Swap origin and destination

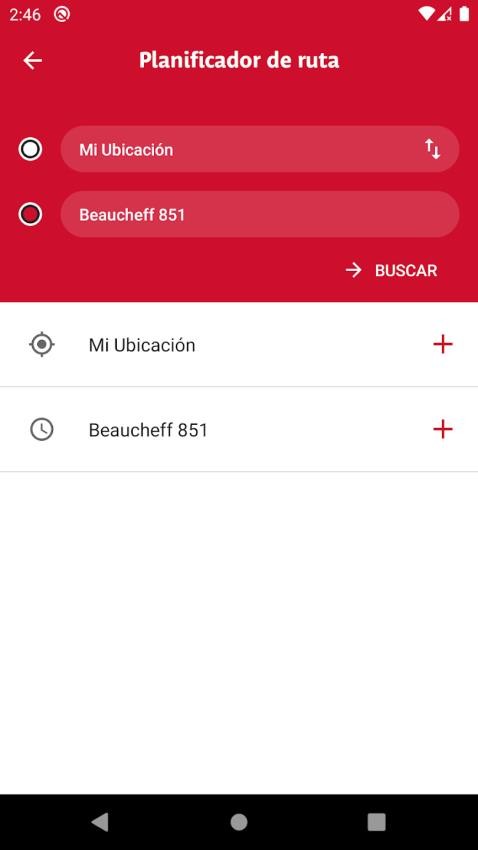pyautogui.click(x=432, y=149)
